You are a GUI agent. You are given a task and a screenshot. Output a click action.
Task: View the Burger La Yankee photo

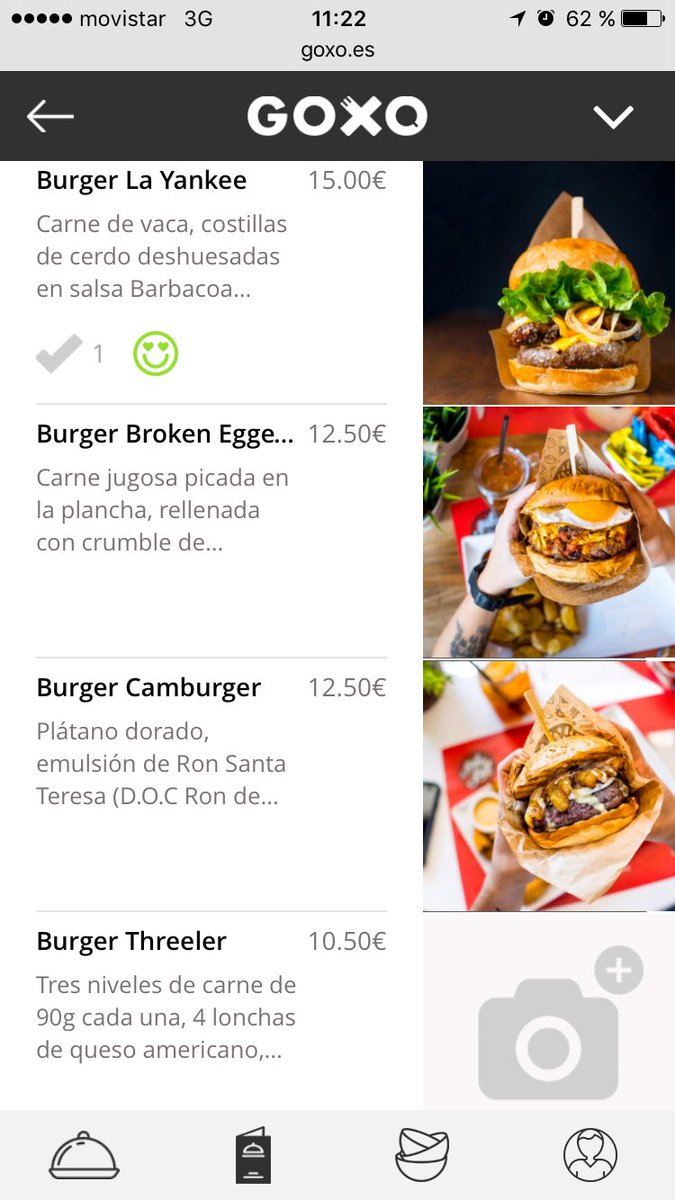point(548,283)
